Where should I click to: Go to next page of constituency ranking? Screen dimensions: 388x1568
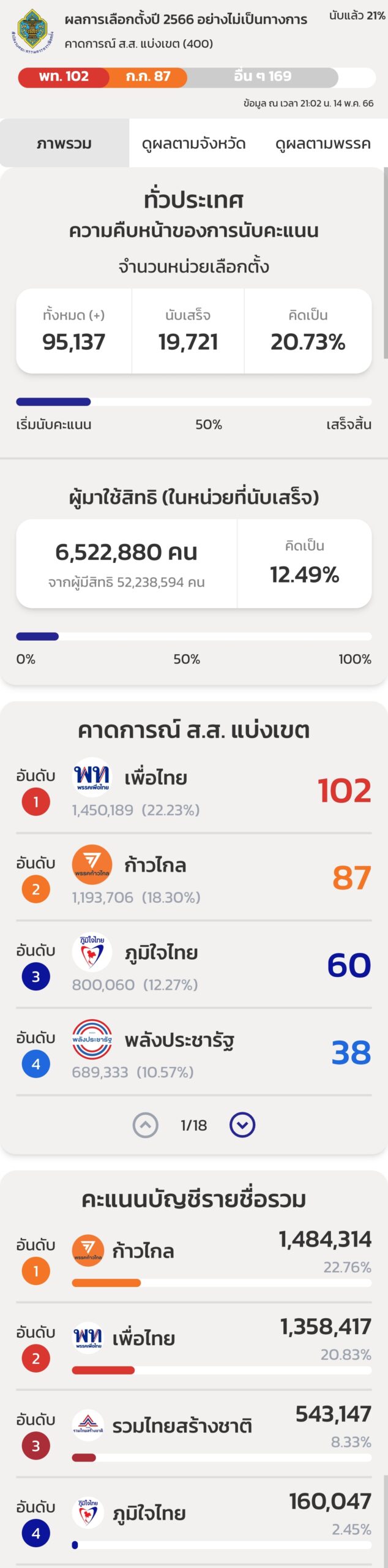242,1125
